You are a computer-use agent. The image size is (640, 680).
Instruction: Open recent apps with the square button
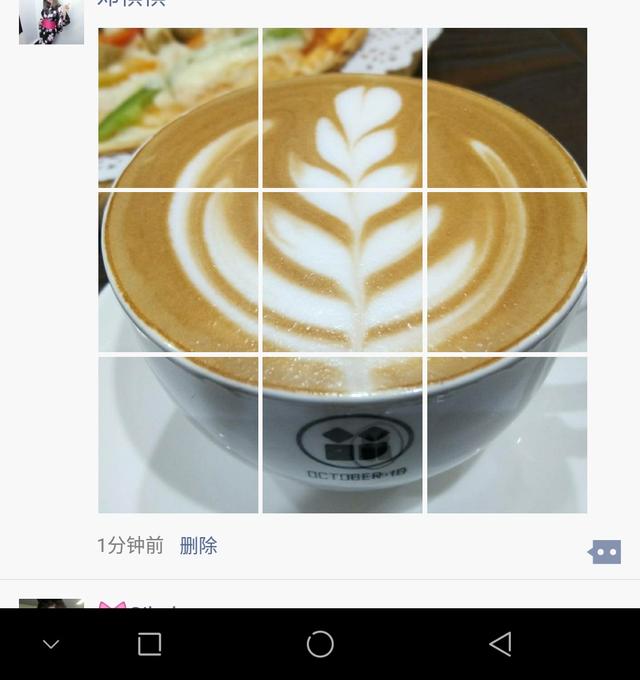(x=149, y=644)
